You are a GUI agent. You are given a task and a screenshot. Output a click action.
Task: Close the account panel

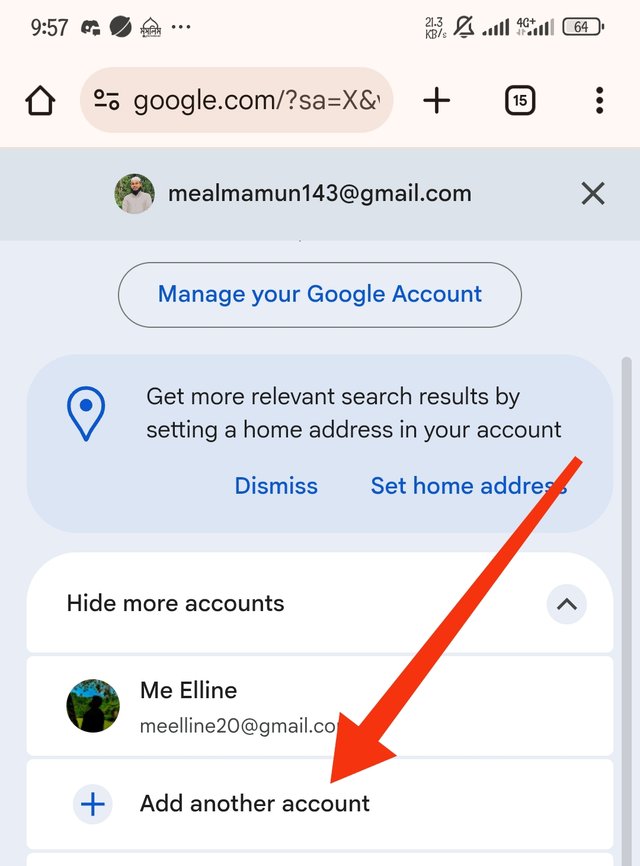click(593, 194)
